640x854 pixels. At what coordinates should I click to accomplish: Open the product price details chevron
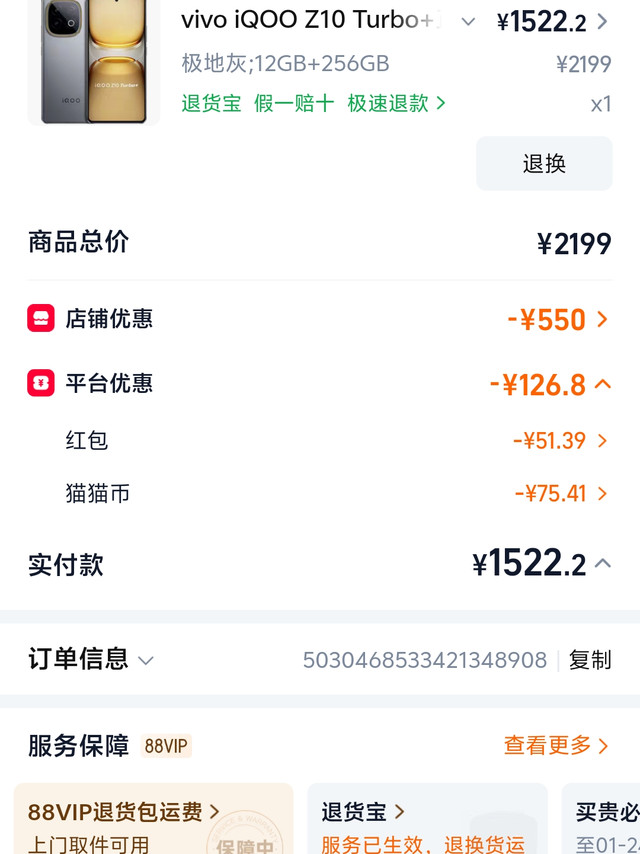(602, 22)
